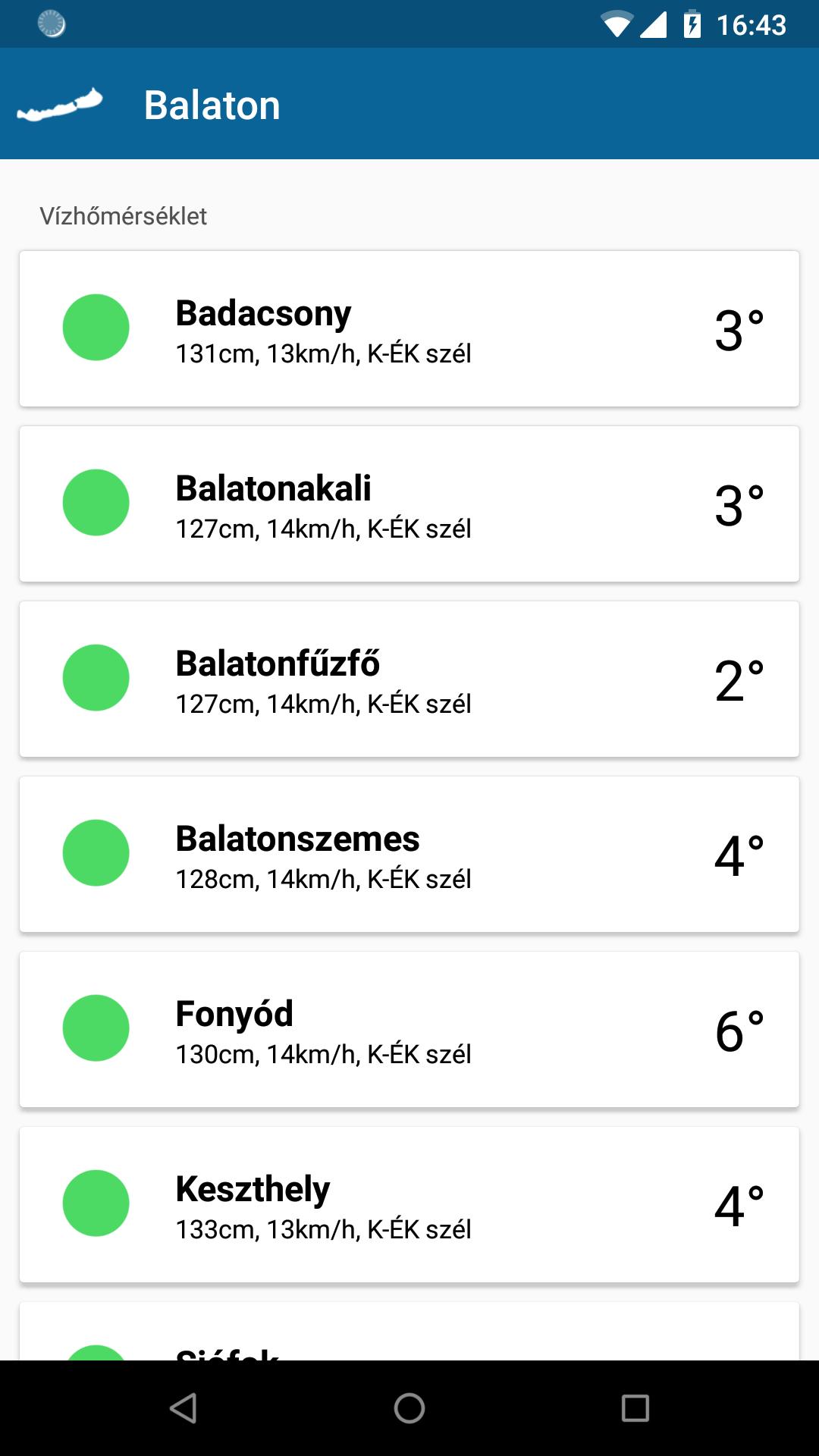Screen dimensions: 819x1456
Task: Tap the green status circle for Badacsony
Action: pos(96,328)
